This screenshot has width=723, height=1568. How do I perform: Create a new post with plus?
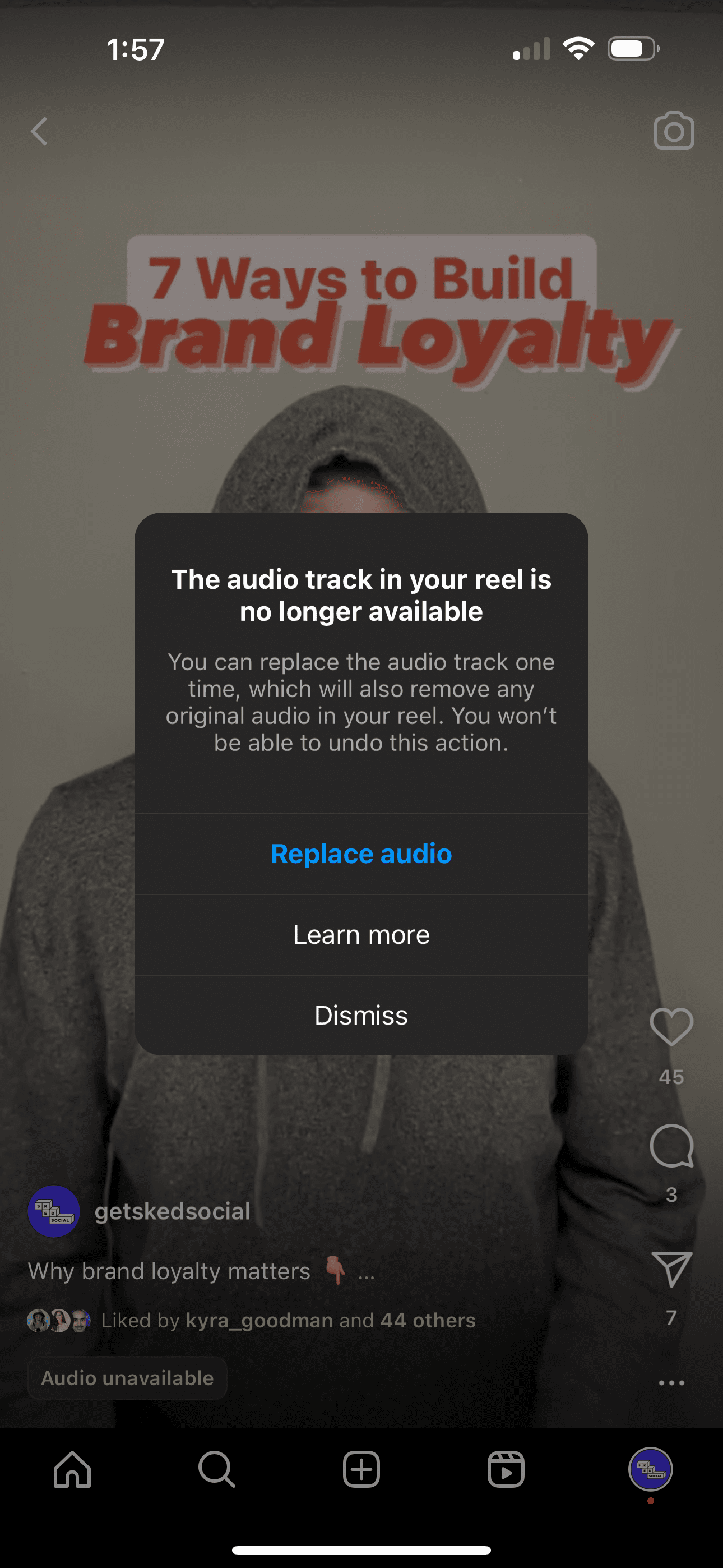361,1469
